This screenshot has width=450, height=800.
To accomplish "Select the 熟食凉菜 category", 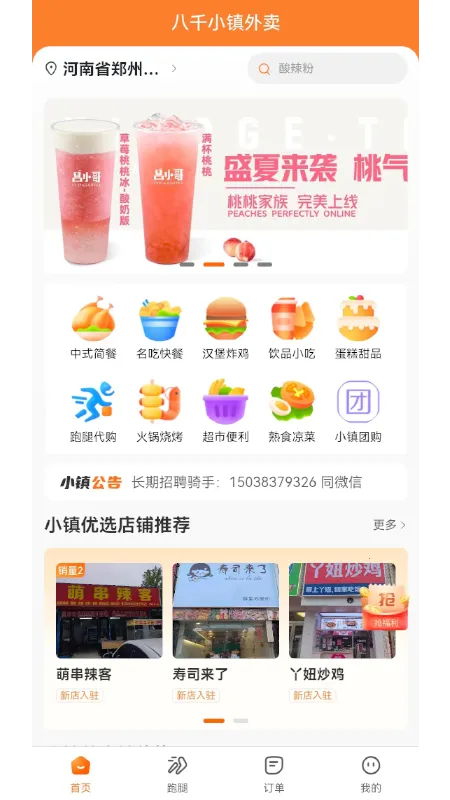I will tap(292, 411).
